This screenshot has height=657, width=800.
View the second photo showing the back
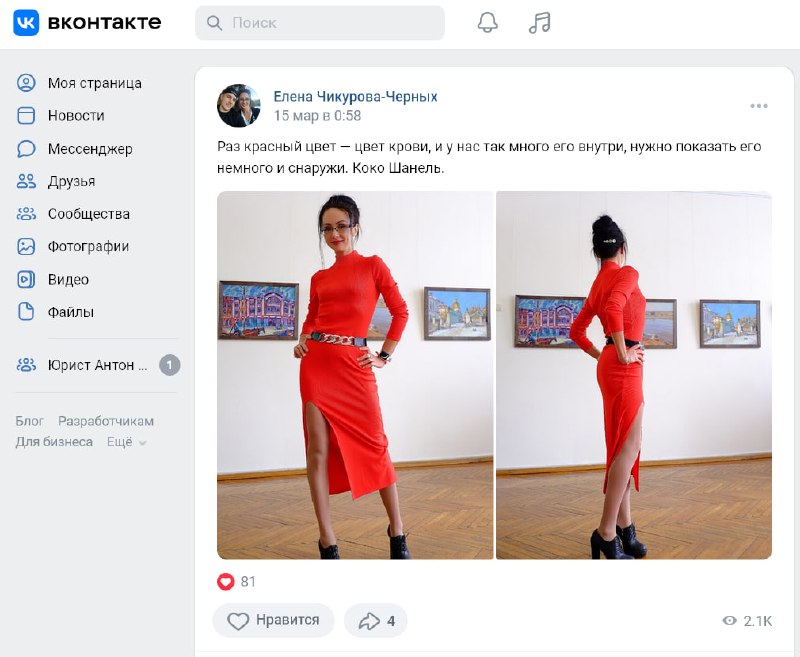(634, 375)
